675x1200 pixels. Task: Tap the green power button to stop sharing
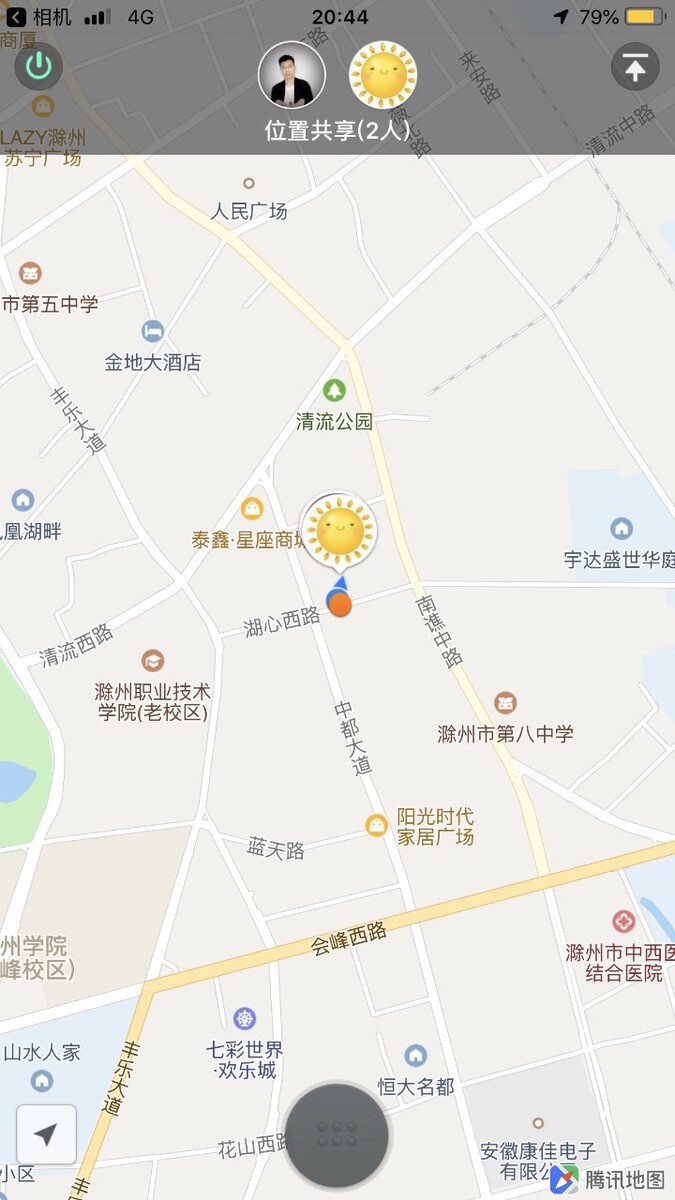coord(38,67)
